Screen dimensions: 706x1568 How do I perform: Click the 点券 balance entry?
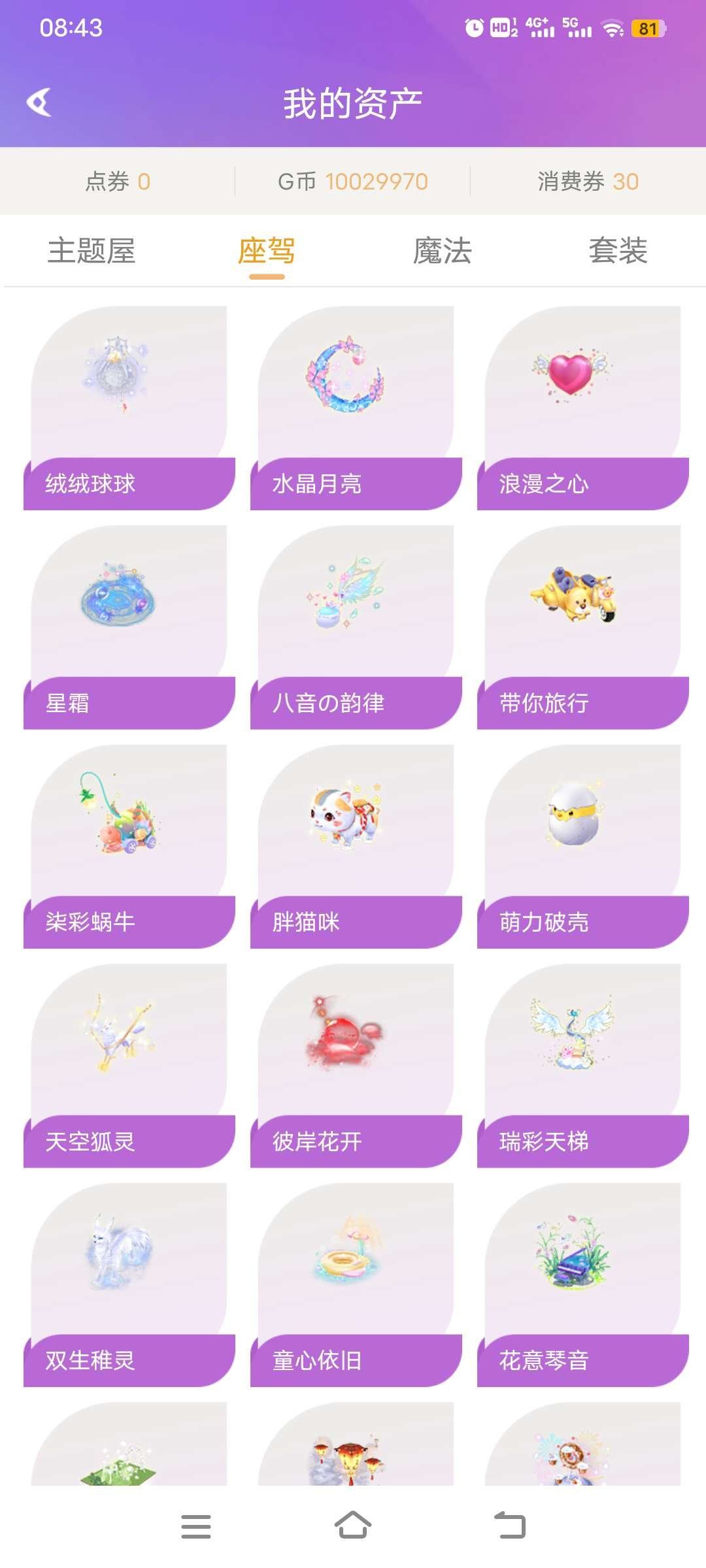point(118,182)
